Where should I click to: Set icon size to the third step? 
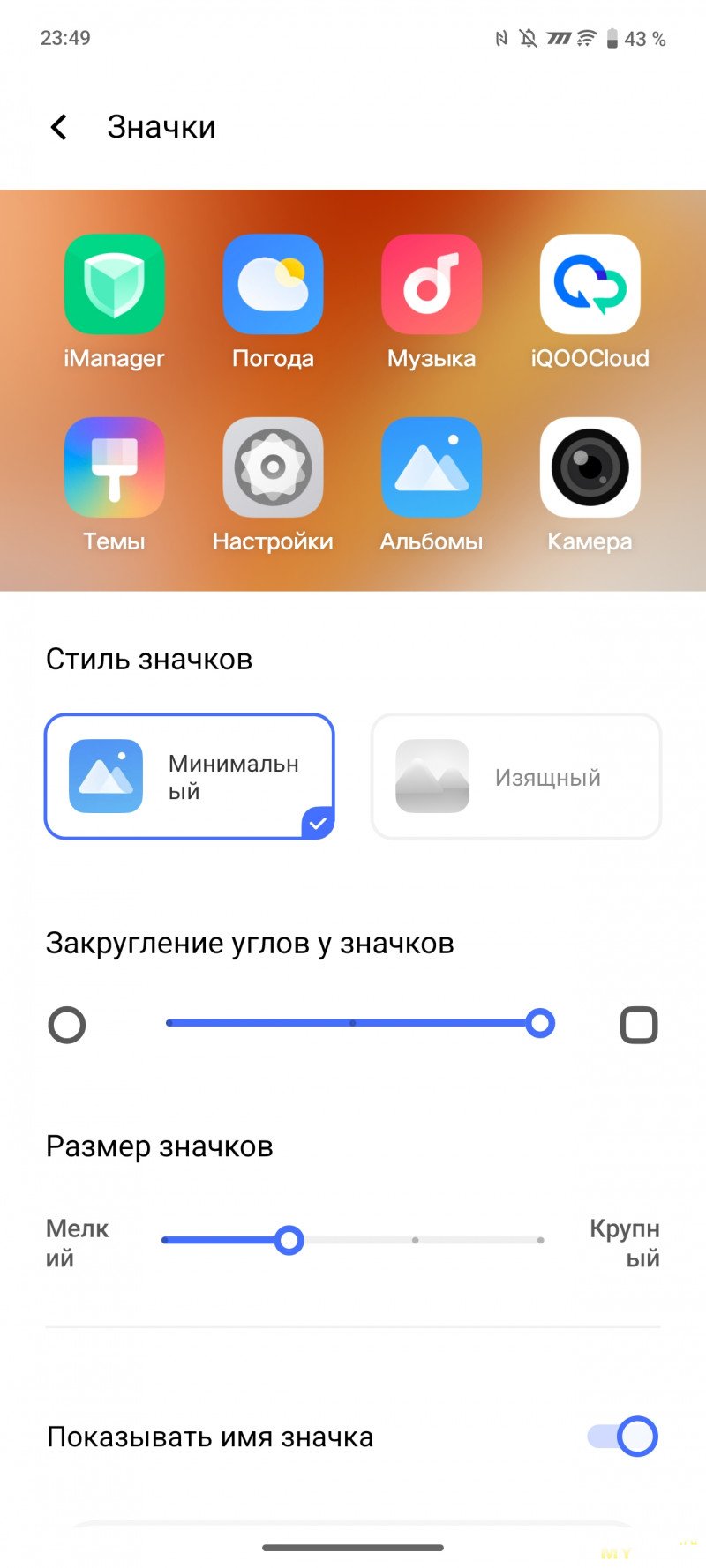[x=415, y=1240]
